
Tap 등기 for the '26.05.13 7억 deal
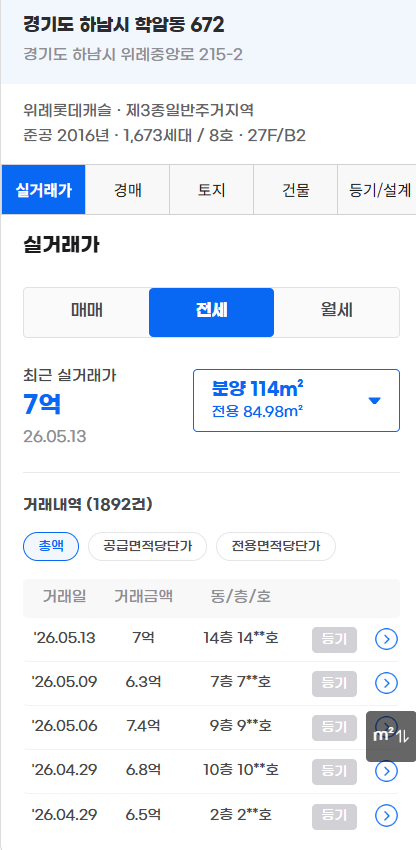[334, 640]
